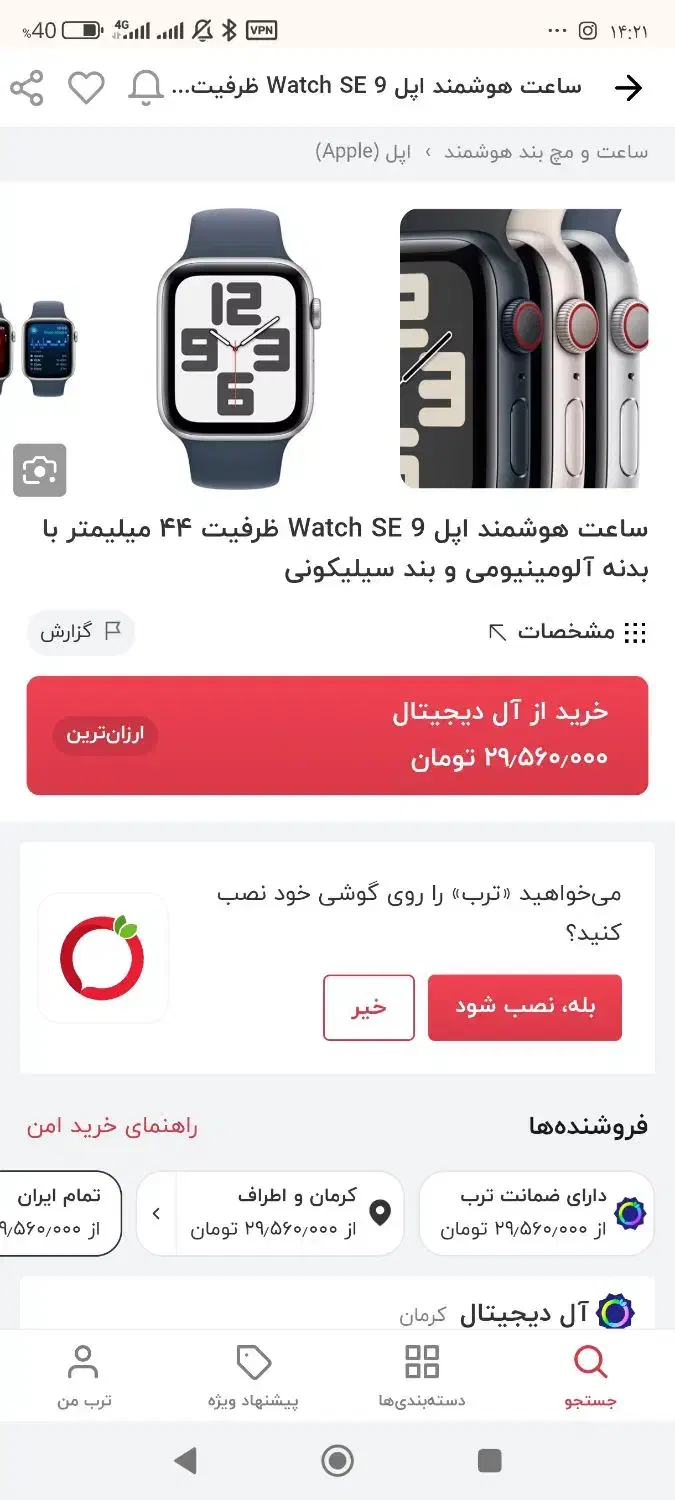Go back using the top arrow
The width and height of the screenshot is (675, 1500).
point(628,88)
